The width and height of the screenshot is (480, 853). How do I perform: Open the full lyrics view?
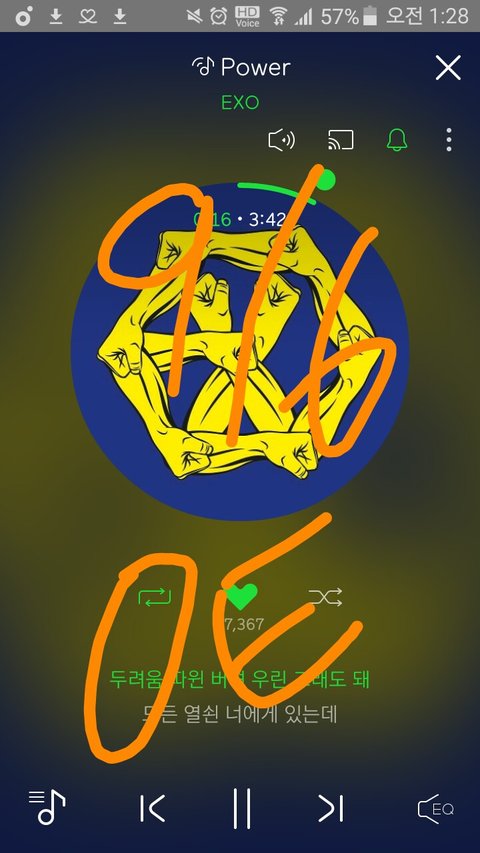(x=239, y=696)
